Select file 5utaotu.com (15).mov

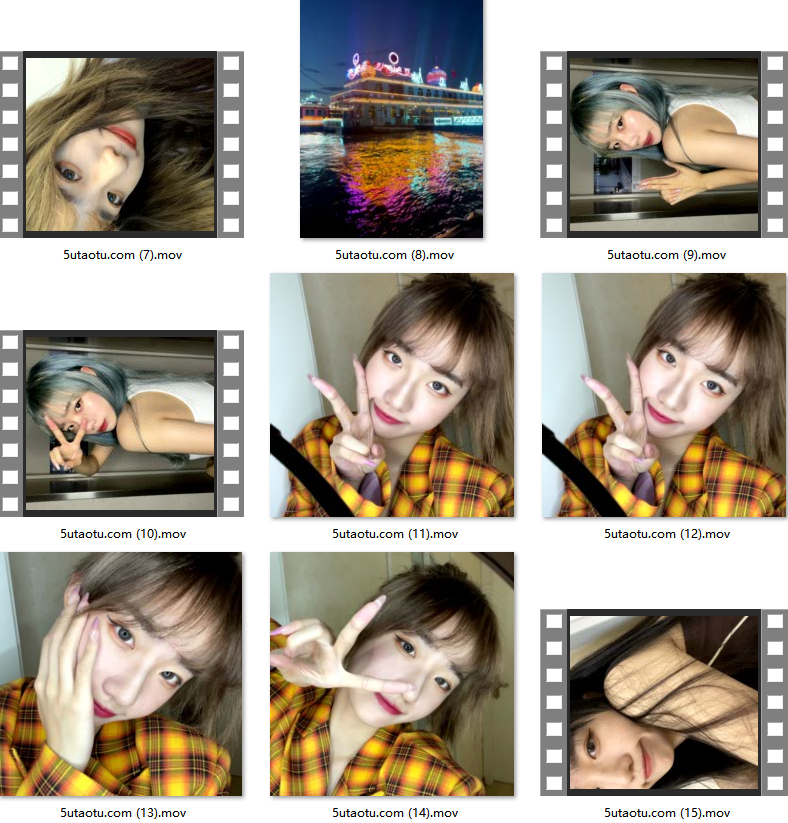[664, 702]
